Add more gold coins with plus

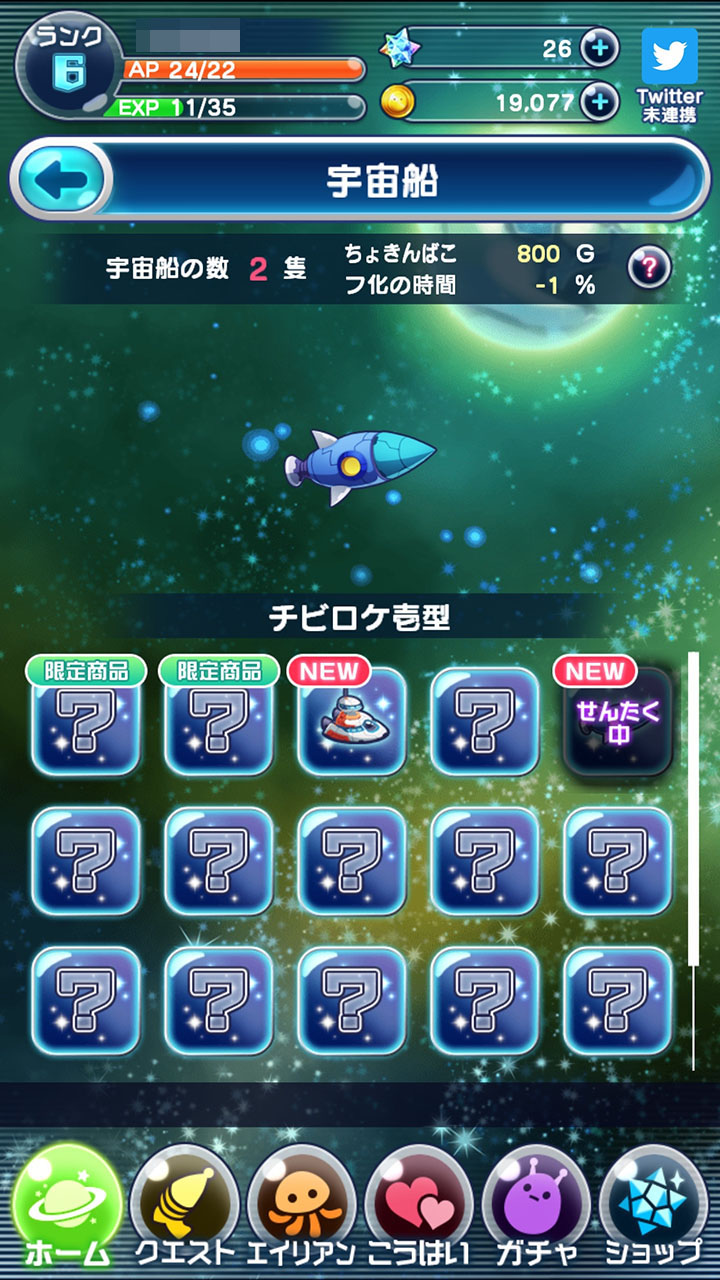(x=599, y=102)
